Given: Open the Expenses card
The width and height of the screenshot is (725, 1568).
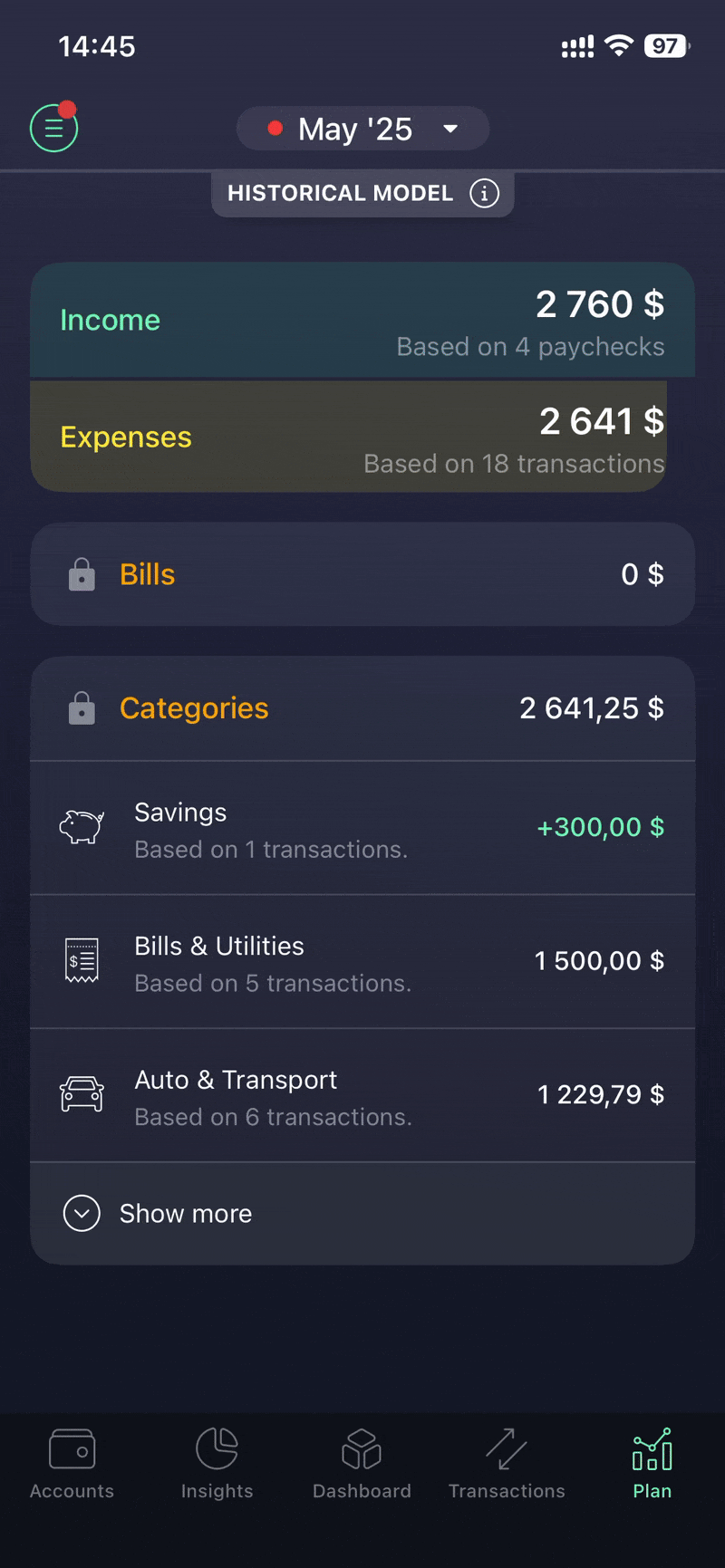Looking at the screenshot, I should click(349, 438).
